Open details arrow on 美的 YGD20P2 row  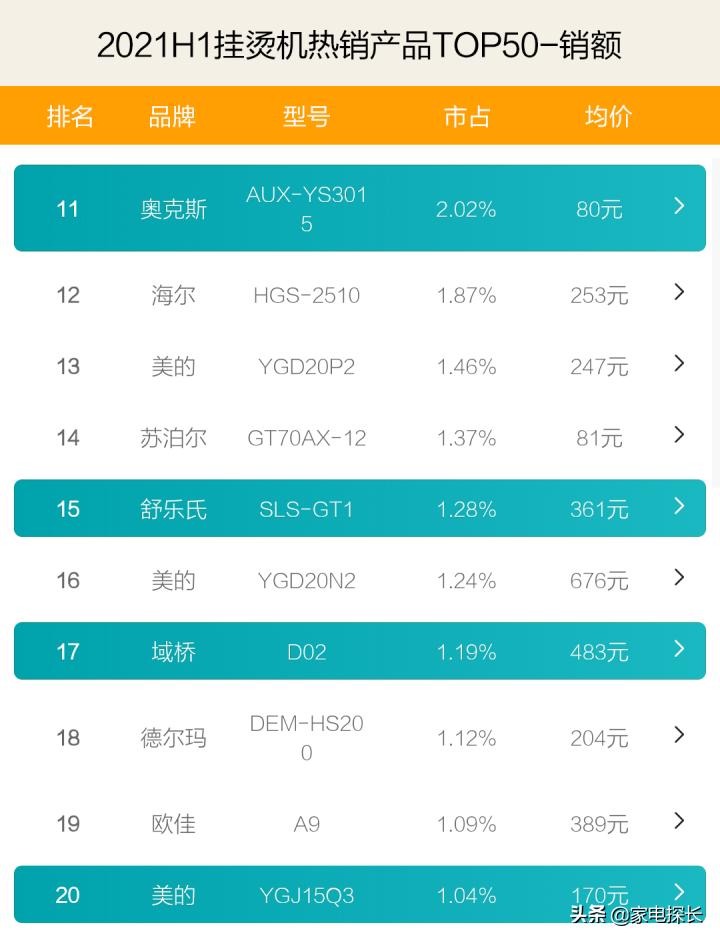pos(679,365)
